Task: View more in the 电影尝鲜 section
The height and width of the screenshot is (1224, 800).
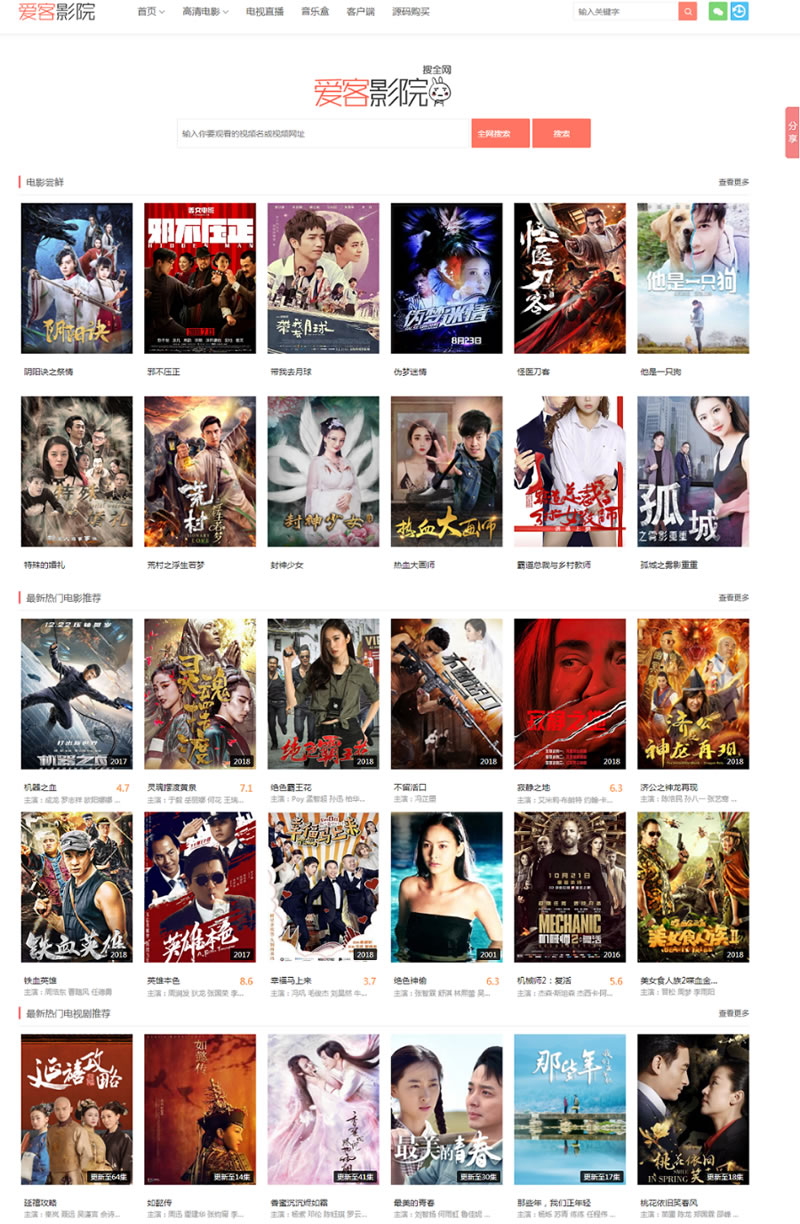Action: pos(733,182)
